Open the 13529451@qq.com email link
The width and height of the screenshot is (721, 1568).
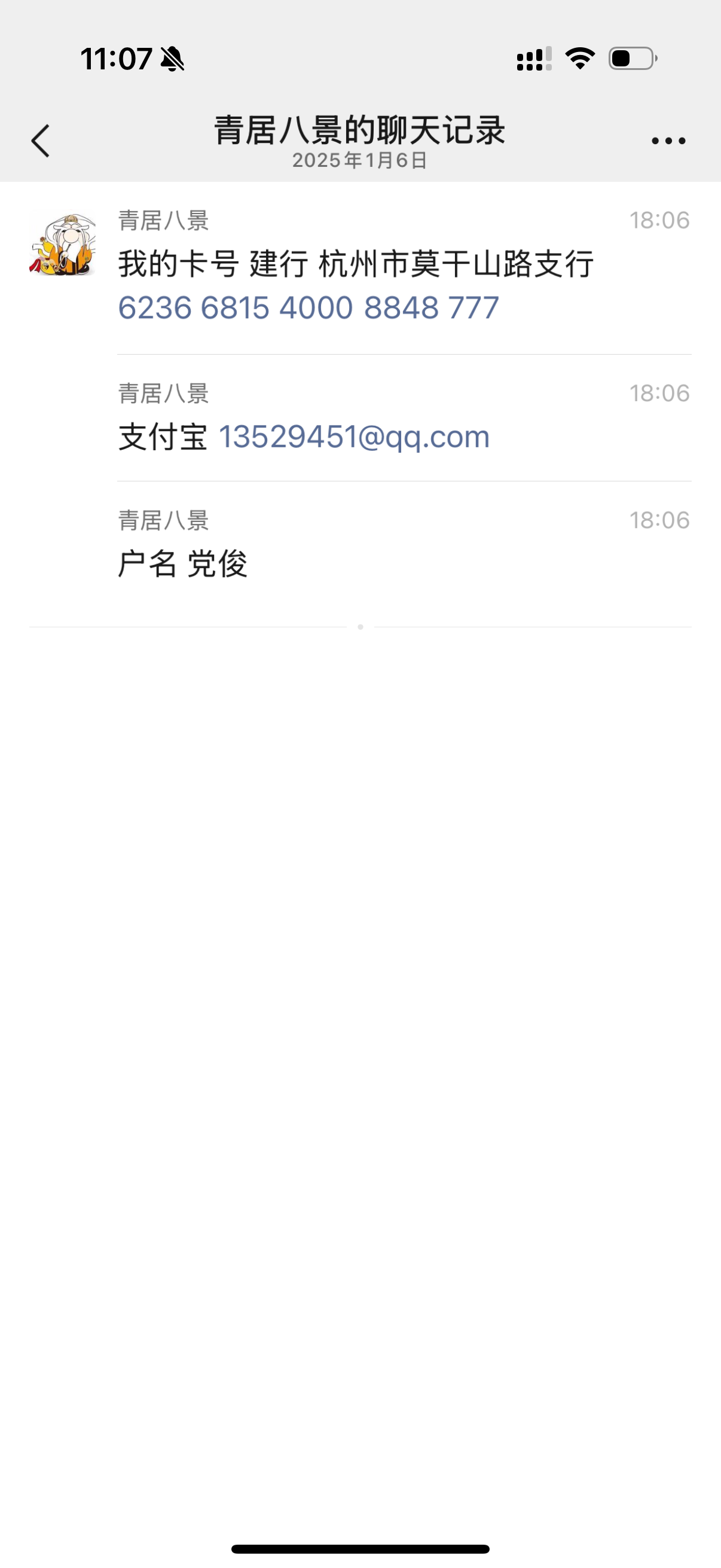tap(353, 437)
